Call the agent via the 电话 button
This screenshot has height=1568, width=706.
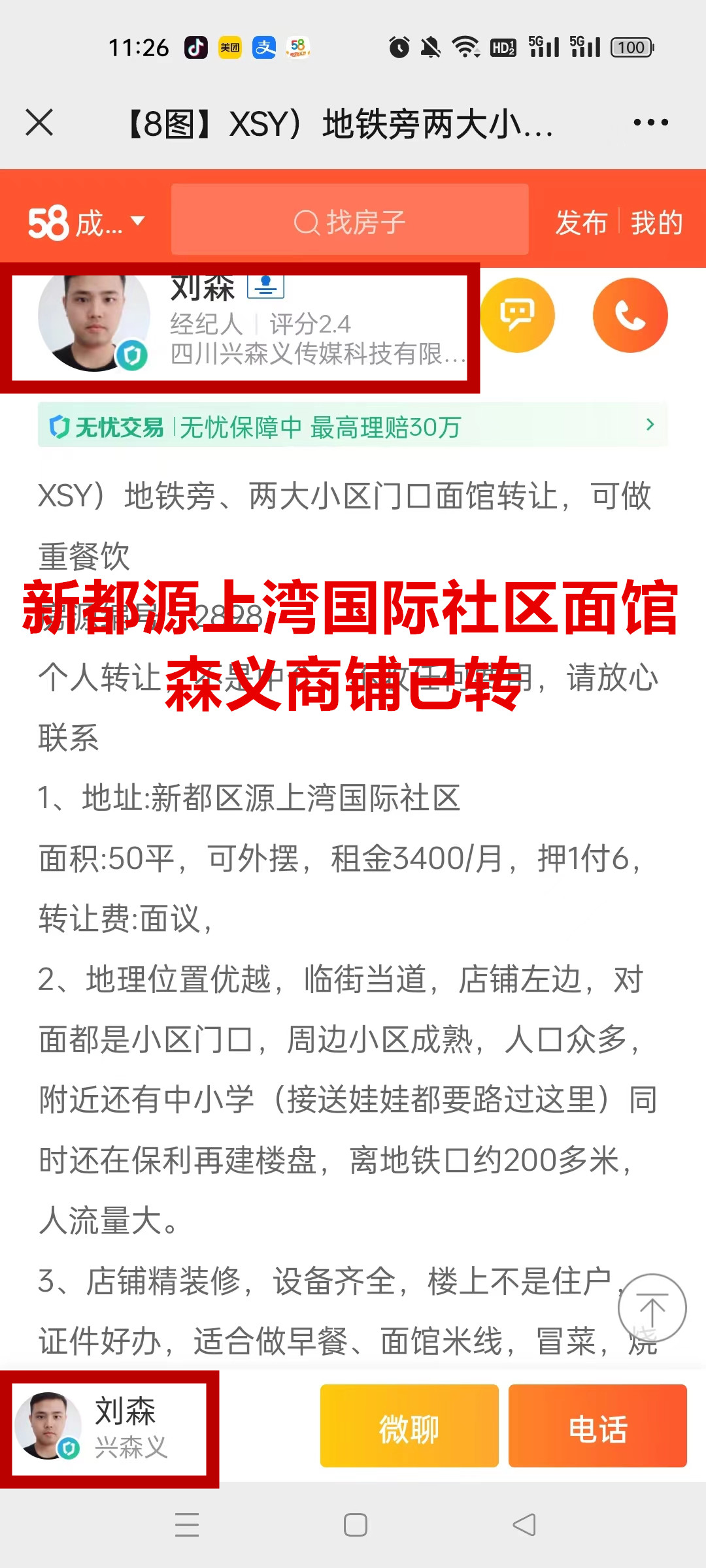tap(597, 1429)
